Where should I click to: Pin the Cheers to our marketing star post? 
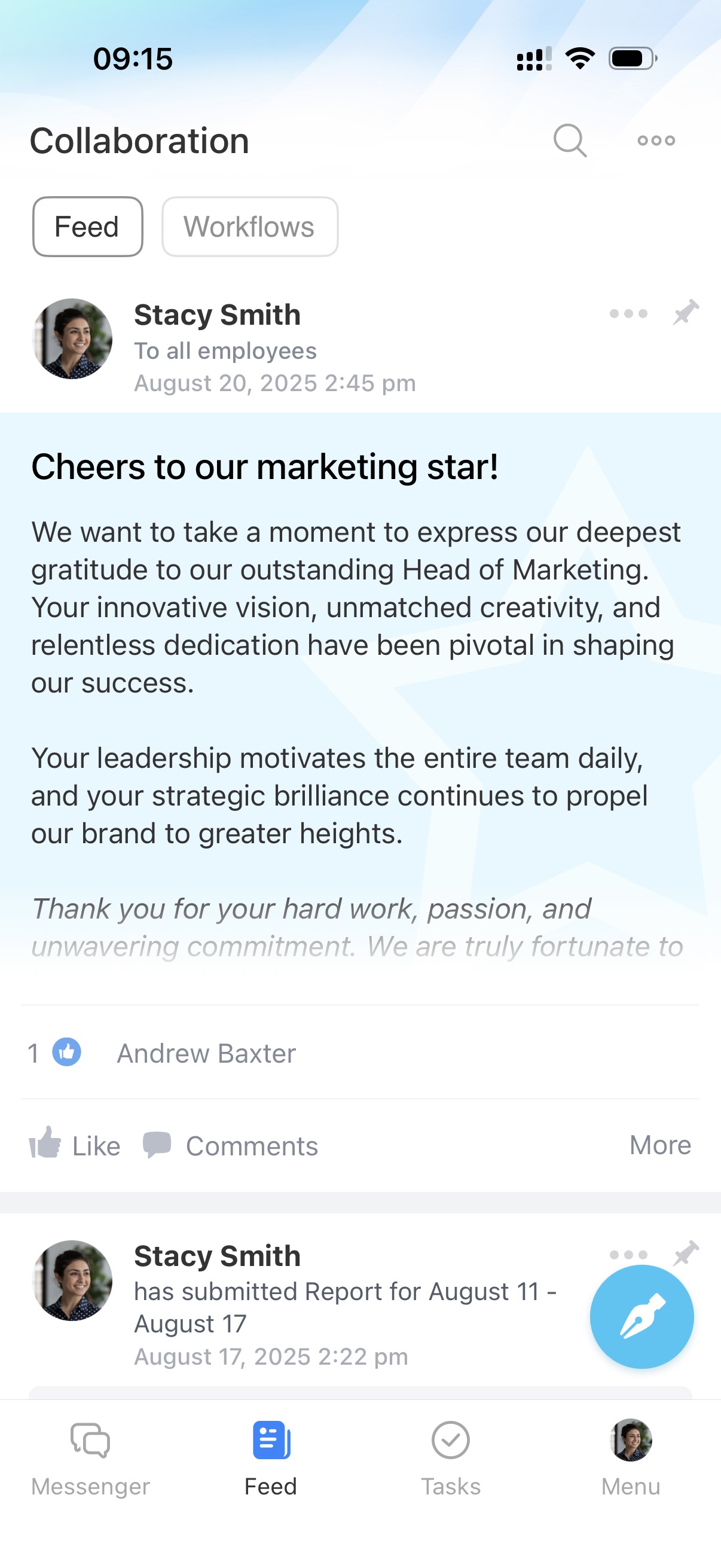click(x=686, y=313)
